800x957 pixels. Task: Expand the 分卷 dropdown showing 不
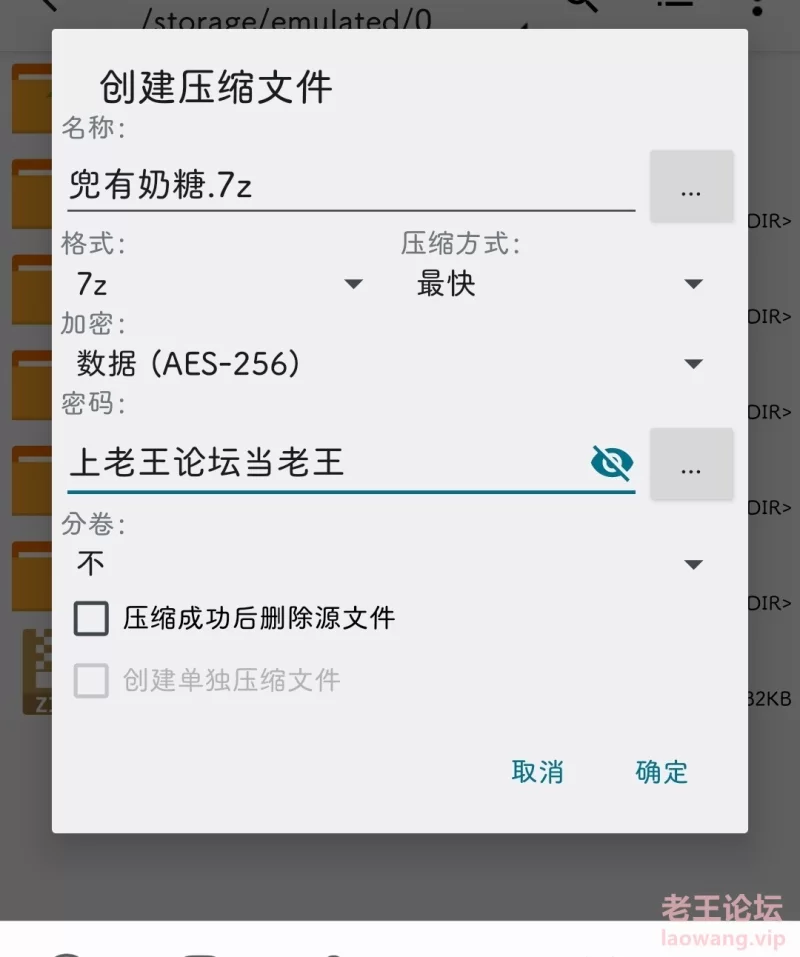point(390,564)
